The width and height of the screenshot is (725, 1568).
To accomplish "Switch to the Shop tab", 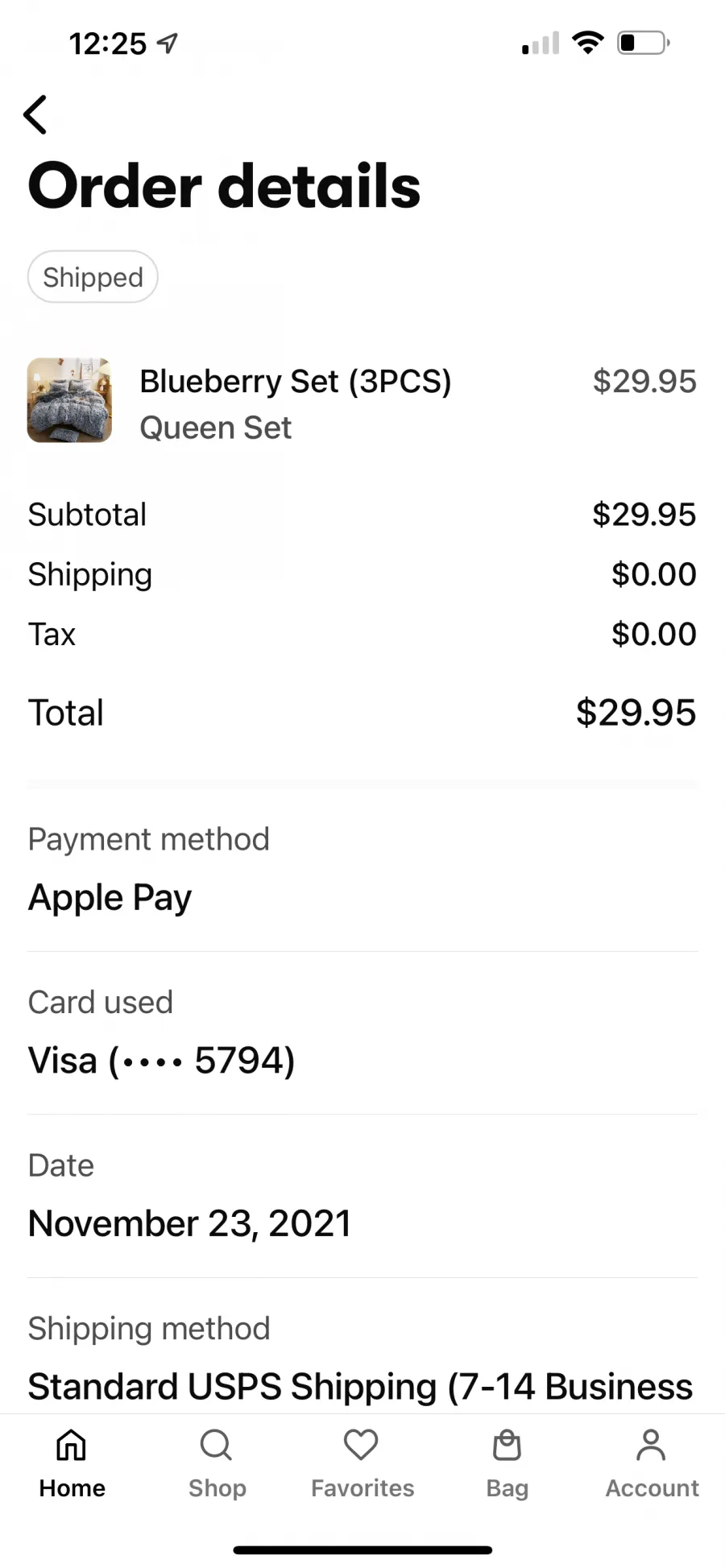I will click(217, 1463).
